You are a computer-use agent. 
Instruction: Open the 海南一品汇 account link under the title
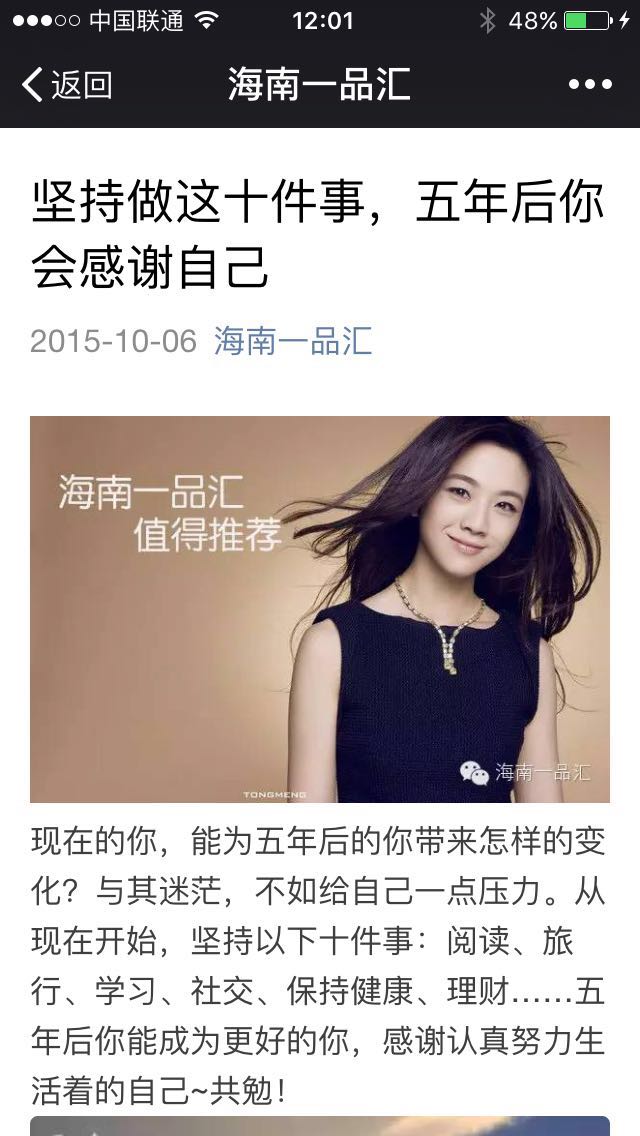tap(293, 341)
